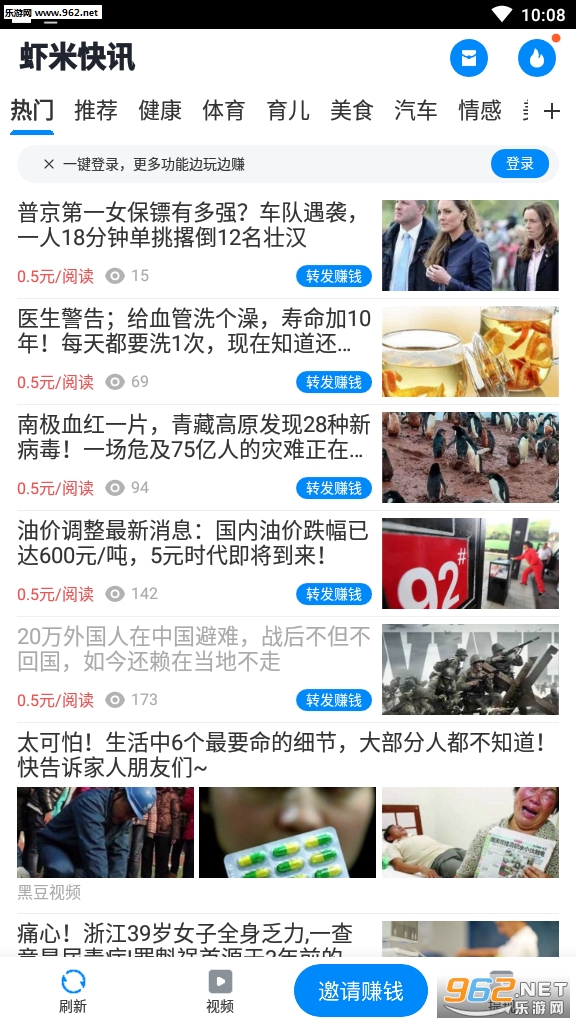
Task: Select the 情感 tab
Action: point(480,110)
